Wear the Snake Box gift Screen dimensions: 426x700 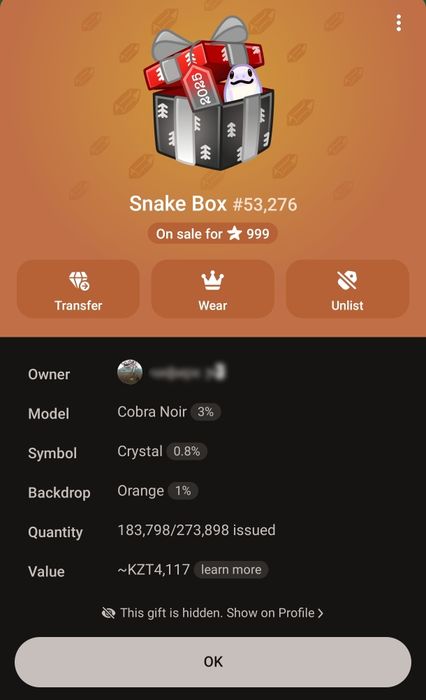click(x=213, y=289)
